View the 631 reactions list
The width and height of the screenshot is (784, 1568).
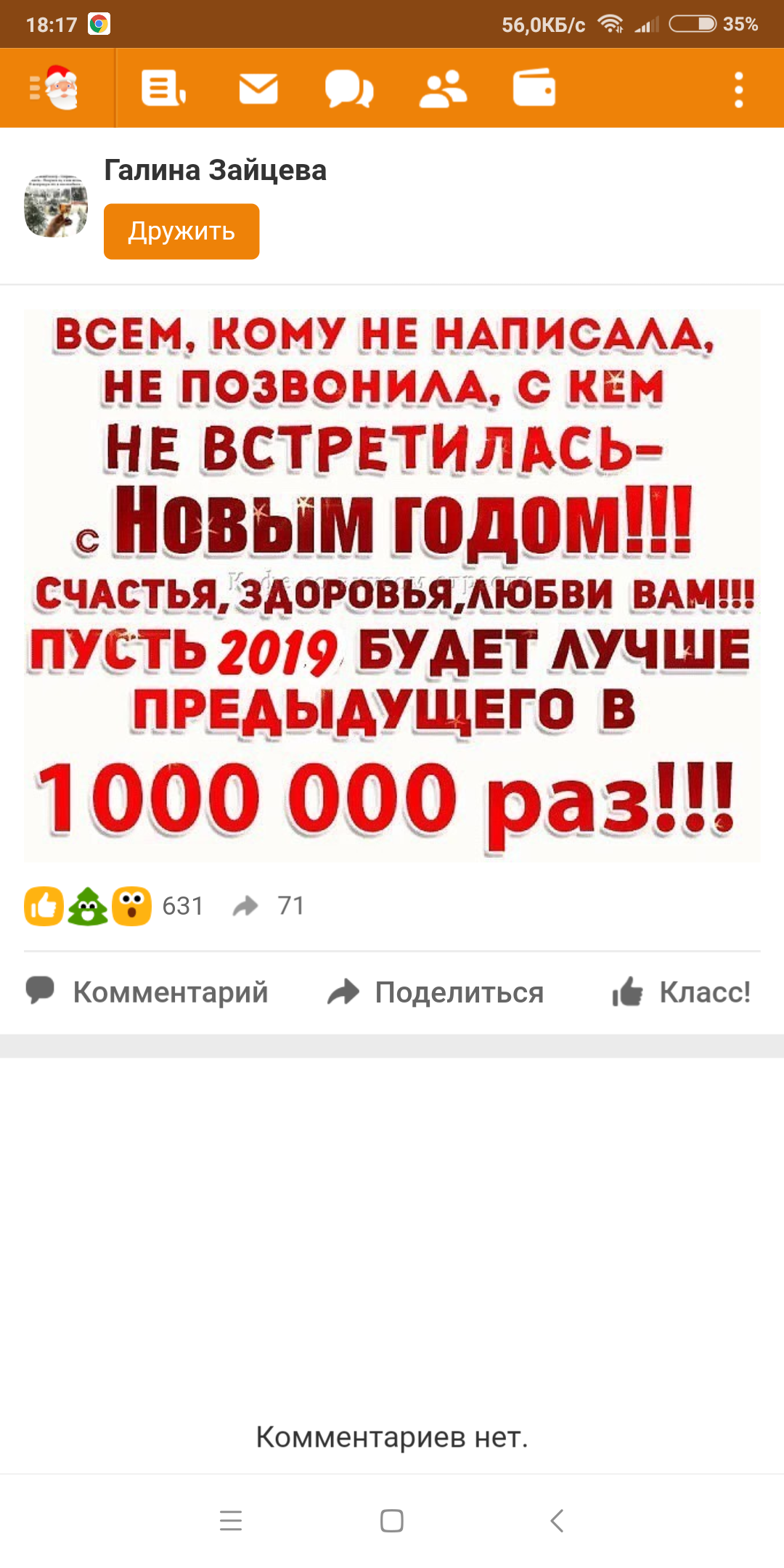114,906
